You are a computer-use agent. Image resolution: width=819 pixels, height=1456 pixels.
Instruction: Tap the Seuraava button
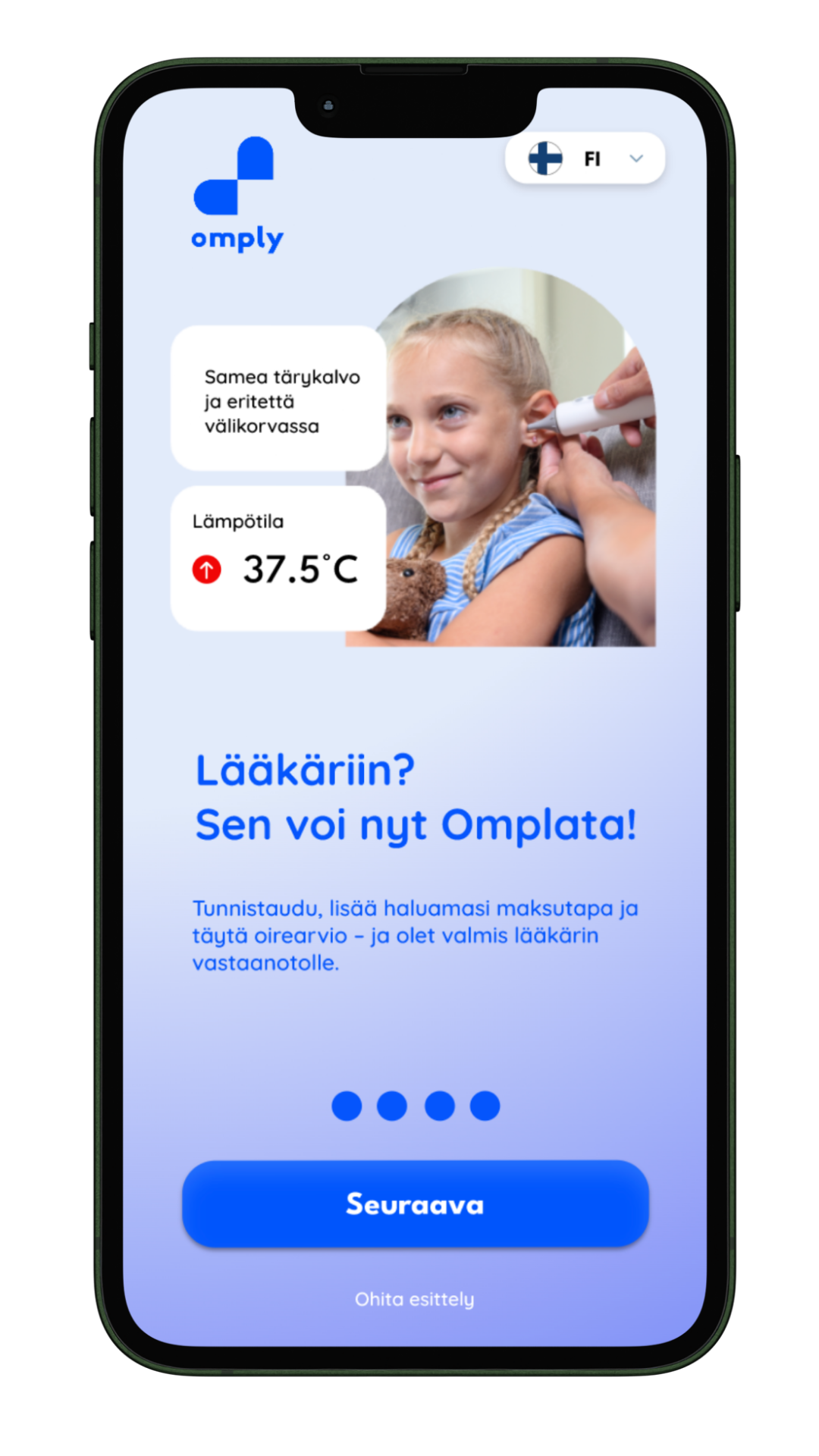415,1203
